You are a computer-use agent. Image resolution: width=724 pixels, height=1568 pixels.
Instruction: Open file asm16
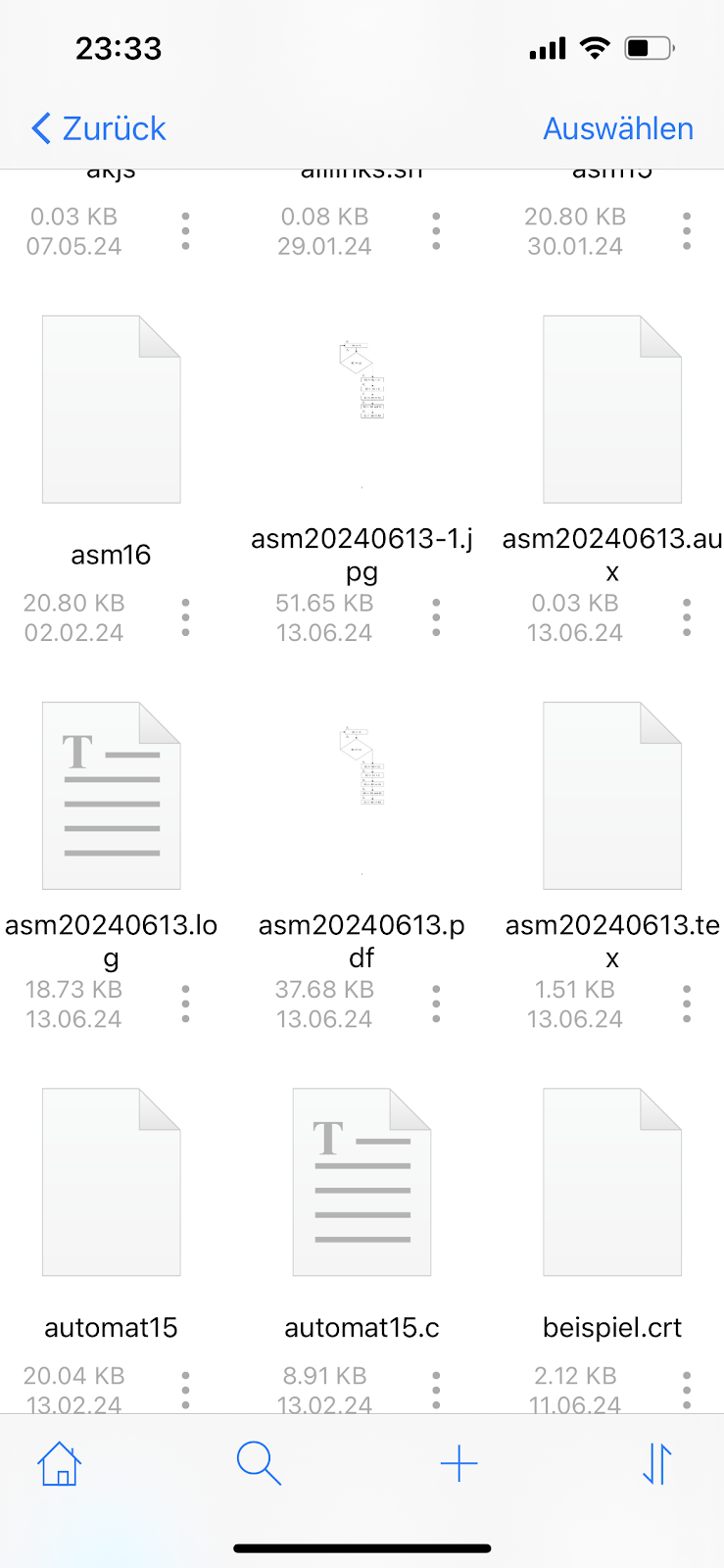[112, 410]
